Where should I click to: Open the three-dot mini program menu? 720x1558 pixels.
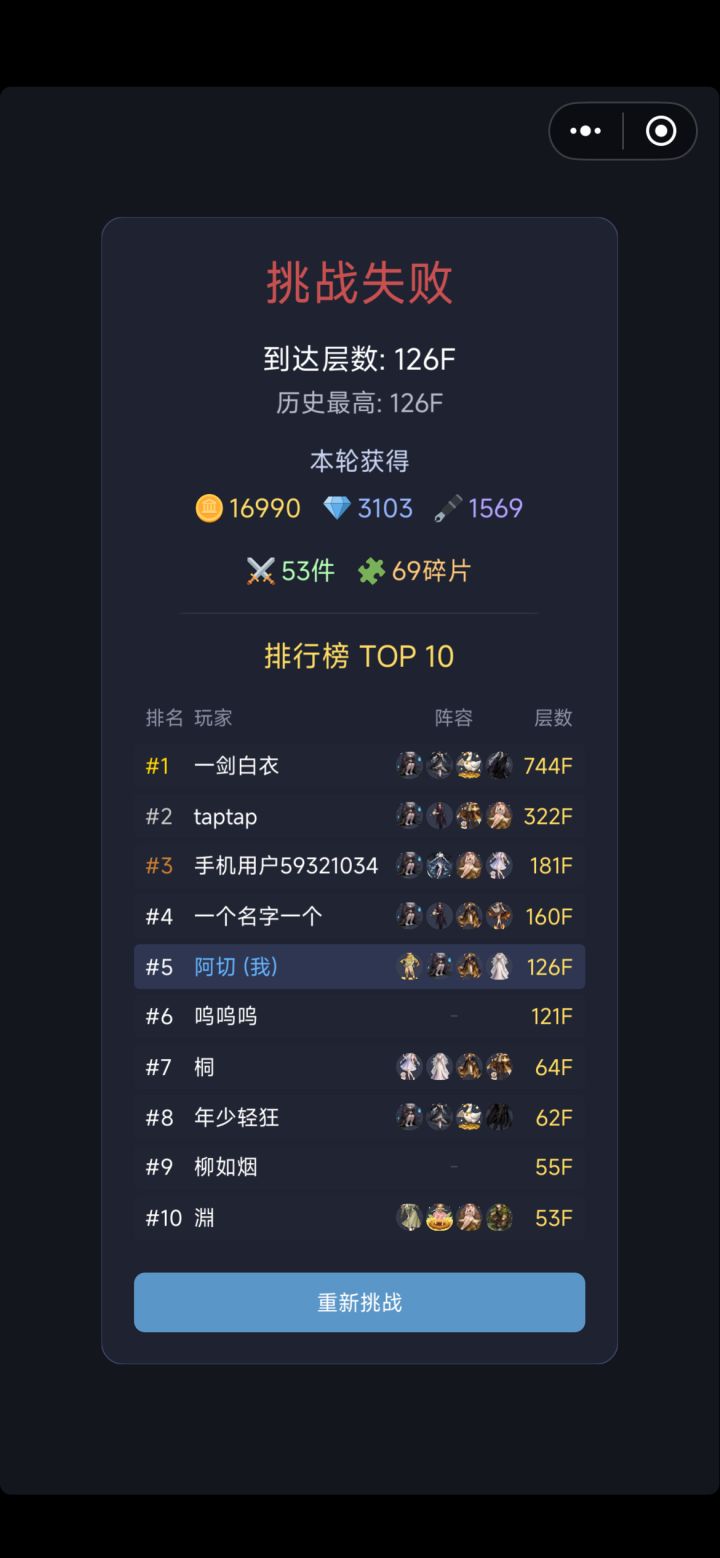(584, 131)
